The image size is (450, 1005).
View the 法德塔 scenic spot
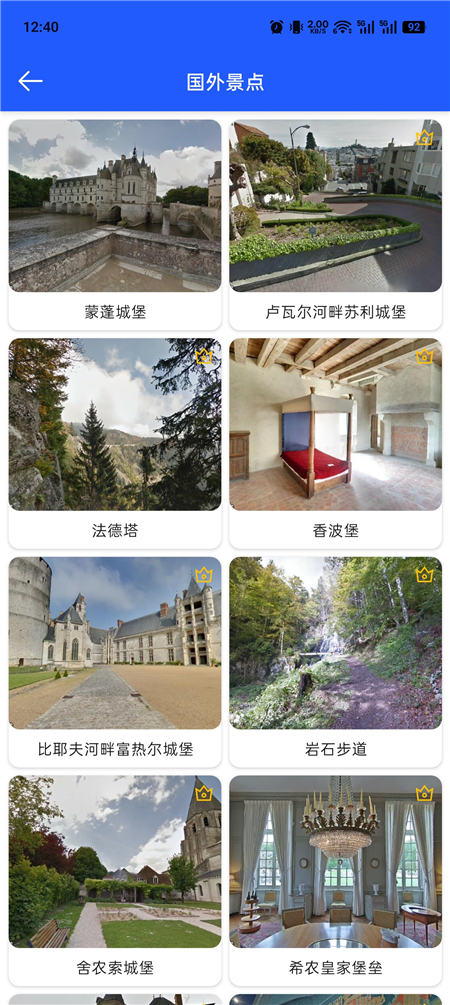tap(115, 443)
